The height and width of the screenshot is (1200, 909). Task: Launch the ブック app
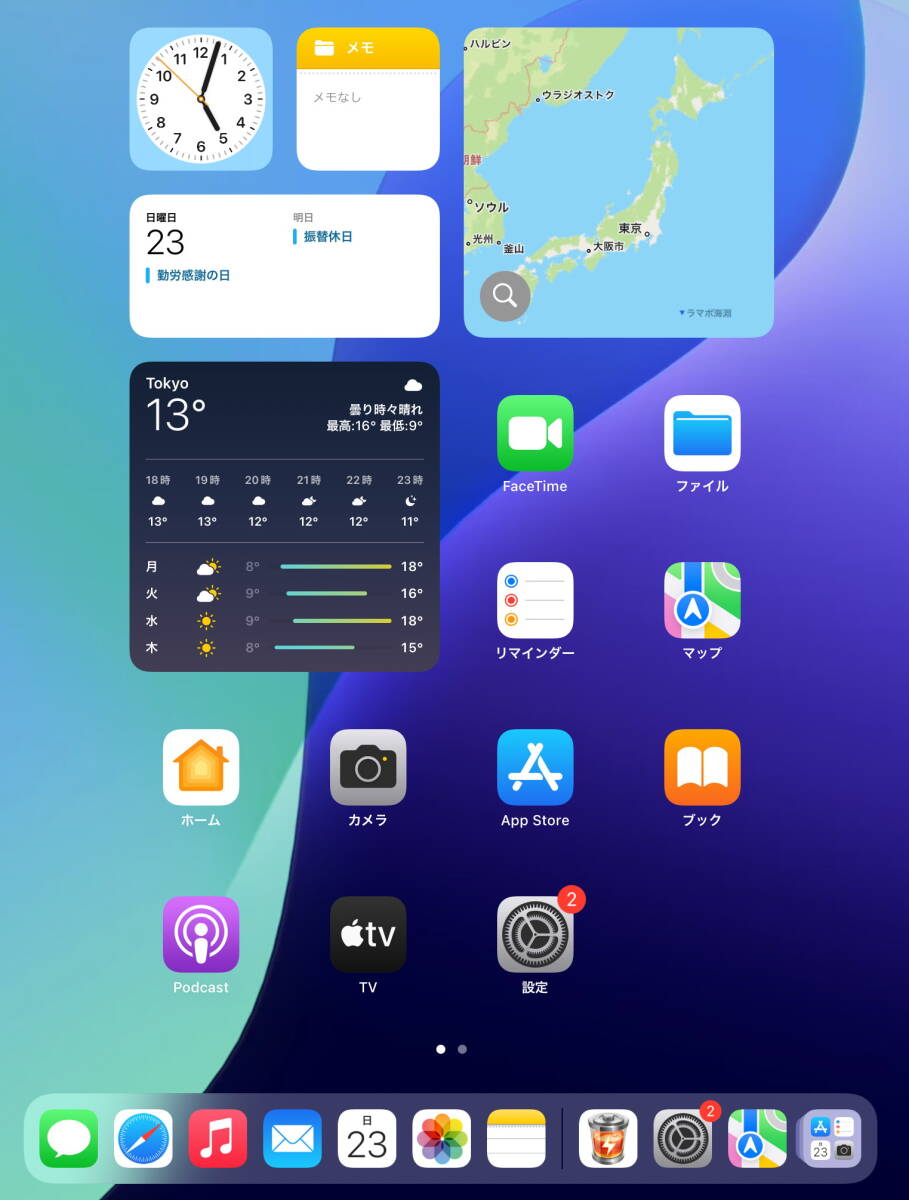(x=702, y=767)
